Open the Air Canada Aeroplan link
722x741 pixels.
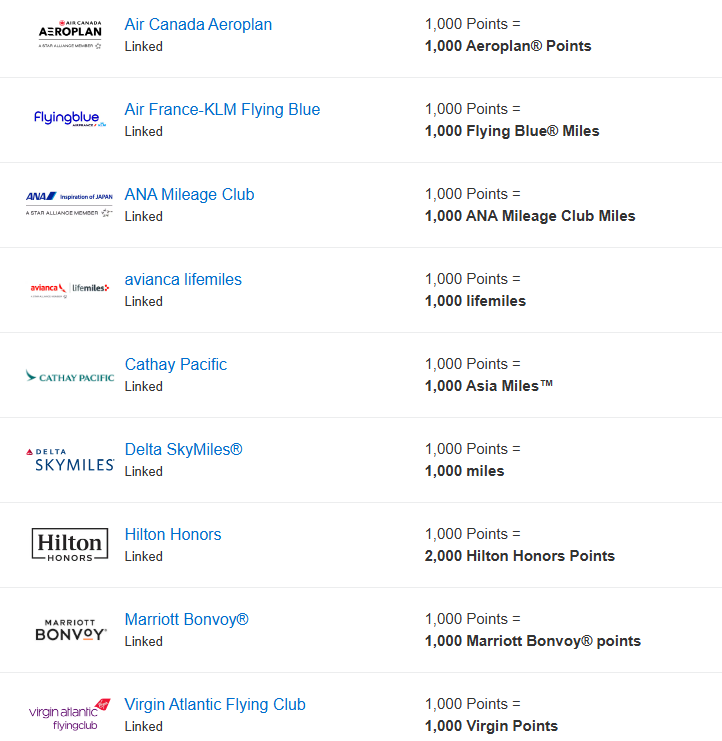point(198,24)
